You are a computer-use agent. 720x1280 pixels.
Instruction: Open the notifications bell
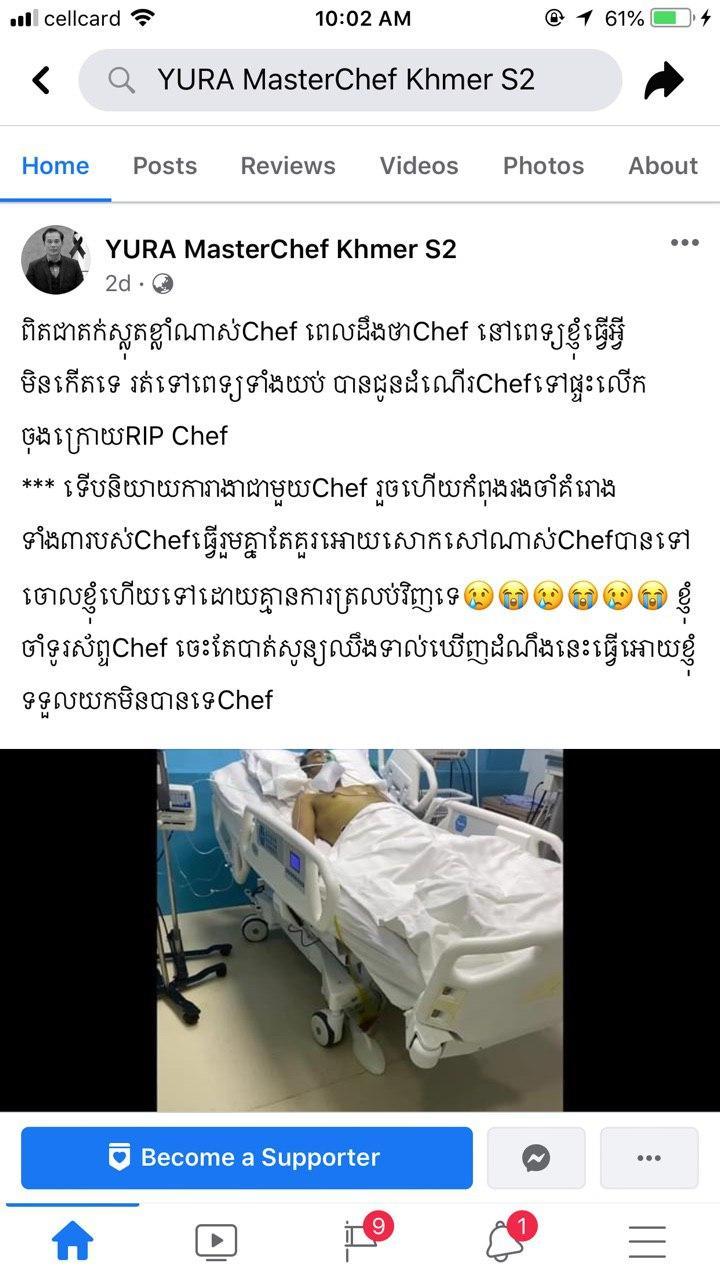point(505,1241)
